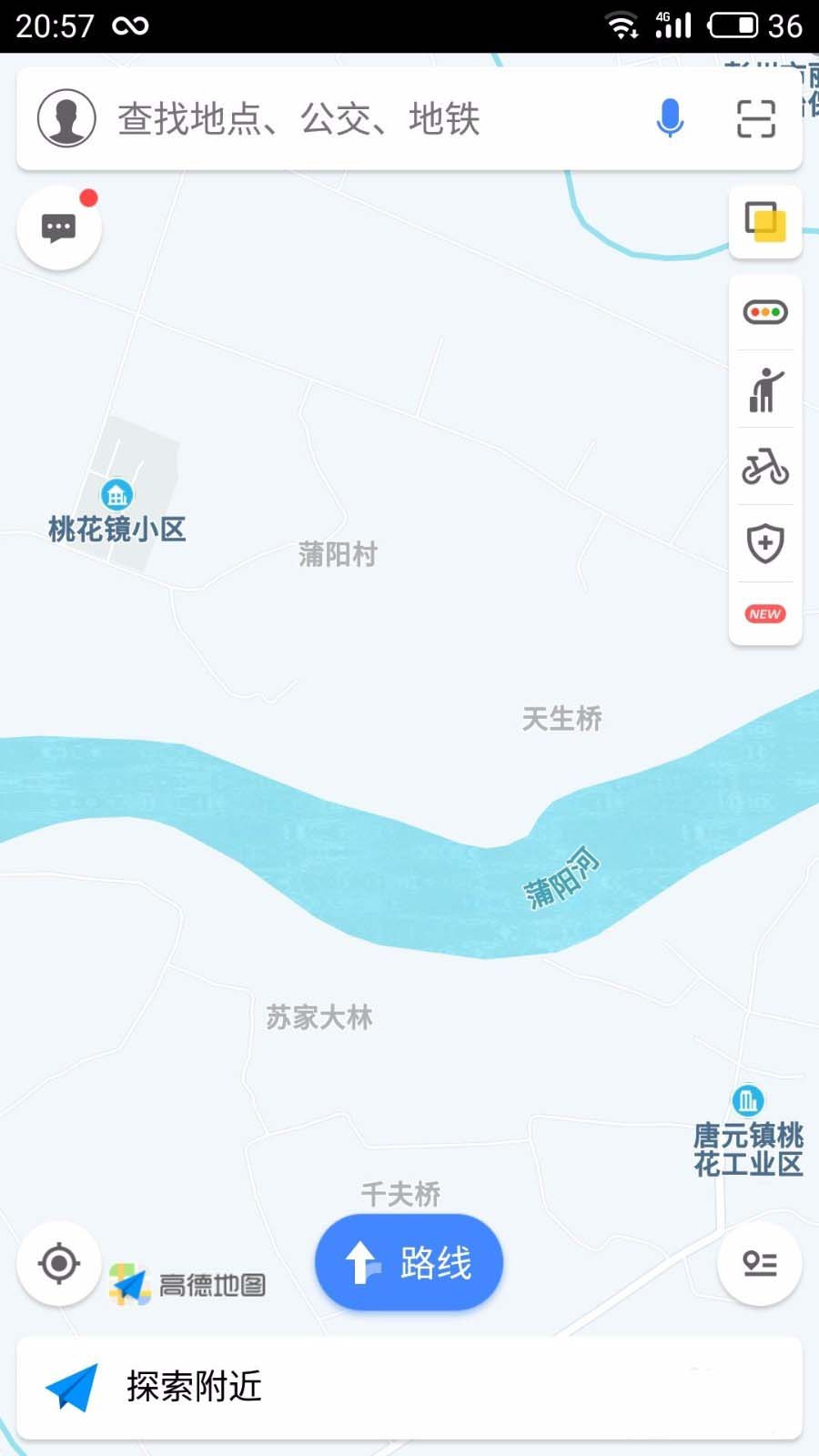Tap the 查找地点、公交、地铁 search field

pyautogui.click(x=364, y=118)
